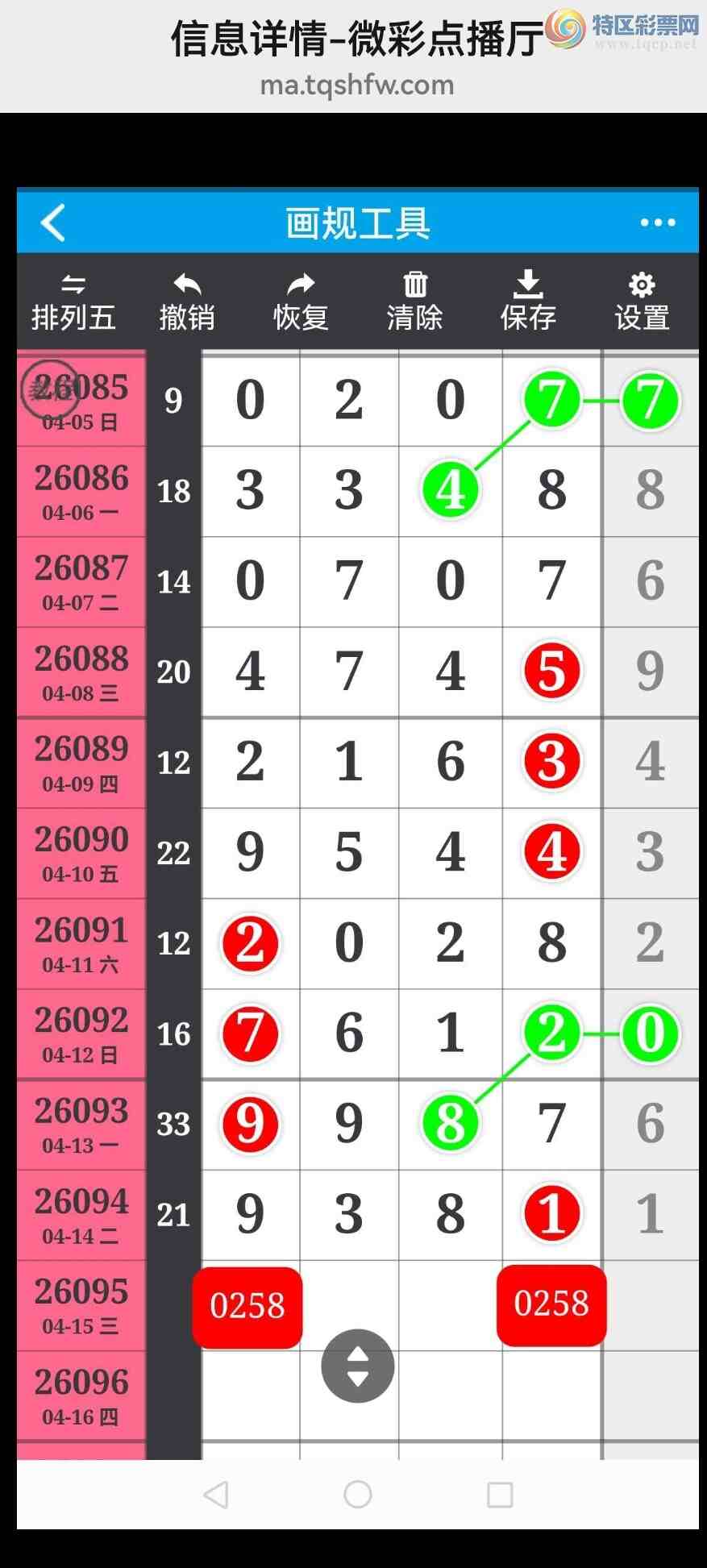707x1568 pixels.
Task: Redo the mark with 恢复
Action: 301,302
